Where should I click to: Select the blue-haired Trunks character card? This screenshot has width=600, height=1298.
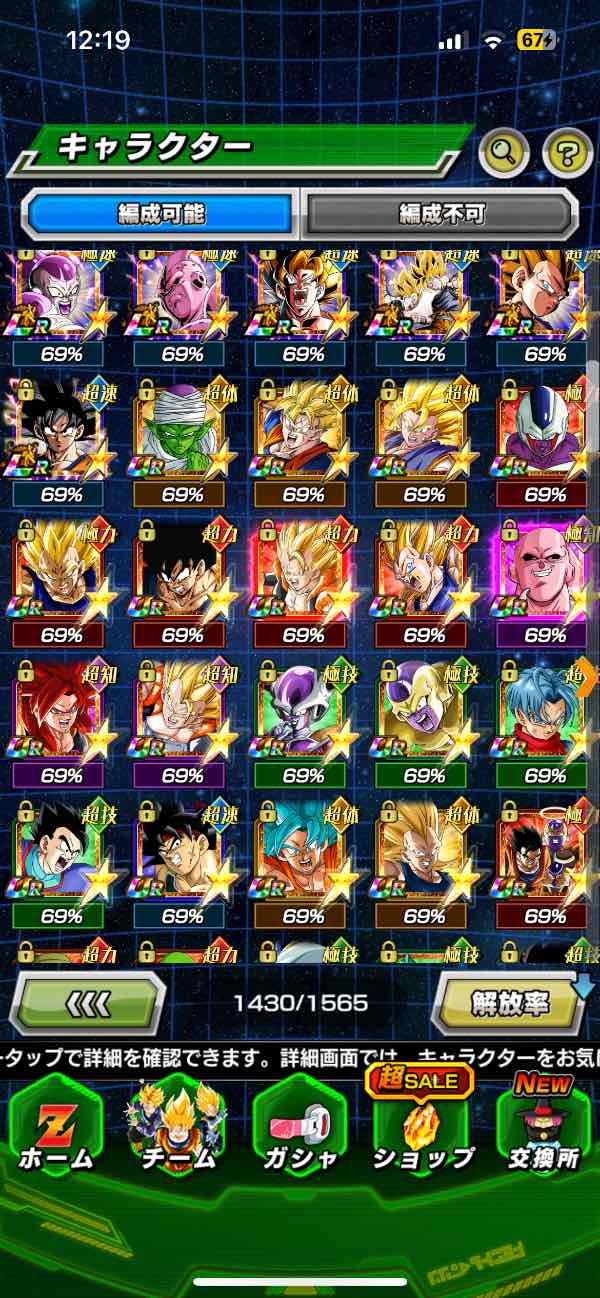pos(545,713)
